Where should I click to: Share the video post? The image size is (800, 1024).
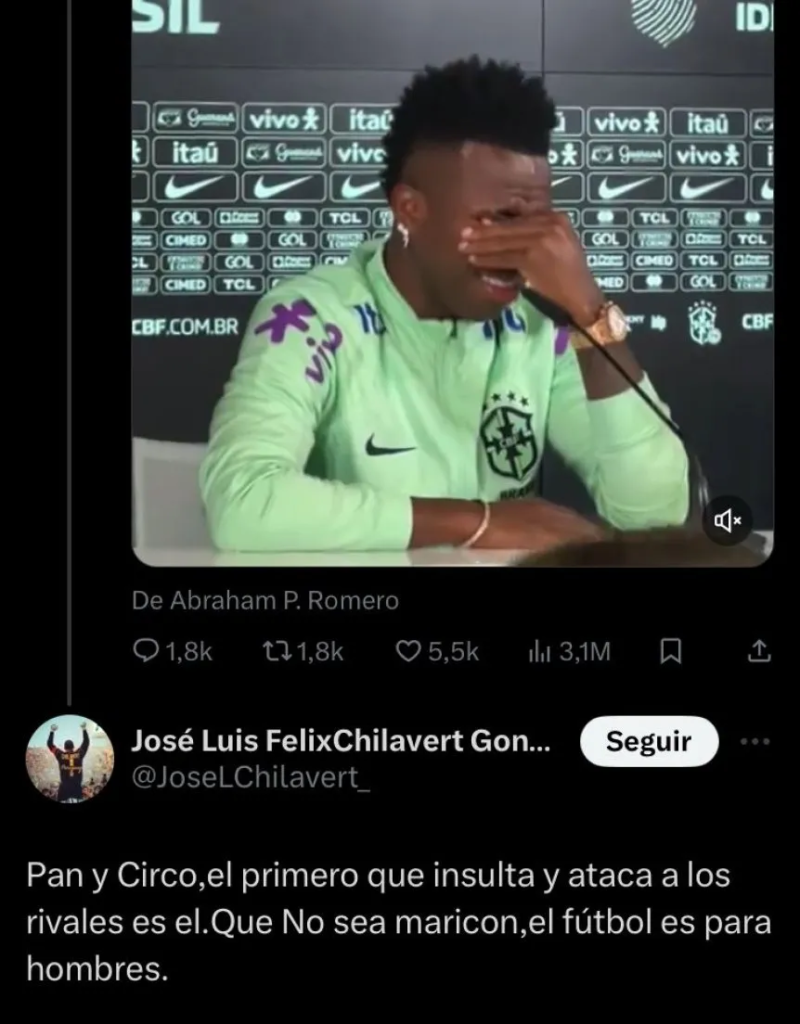point(759,652)
